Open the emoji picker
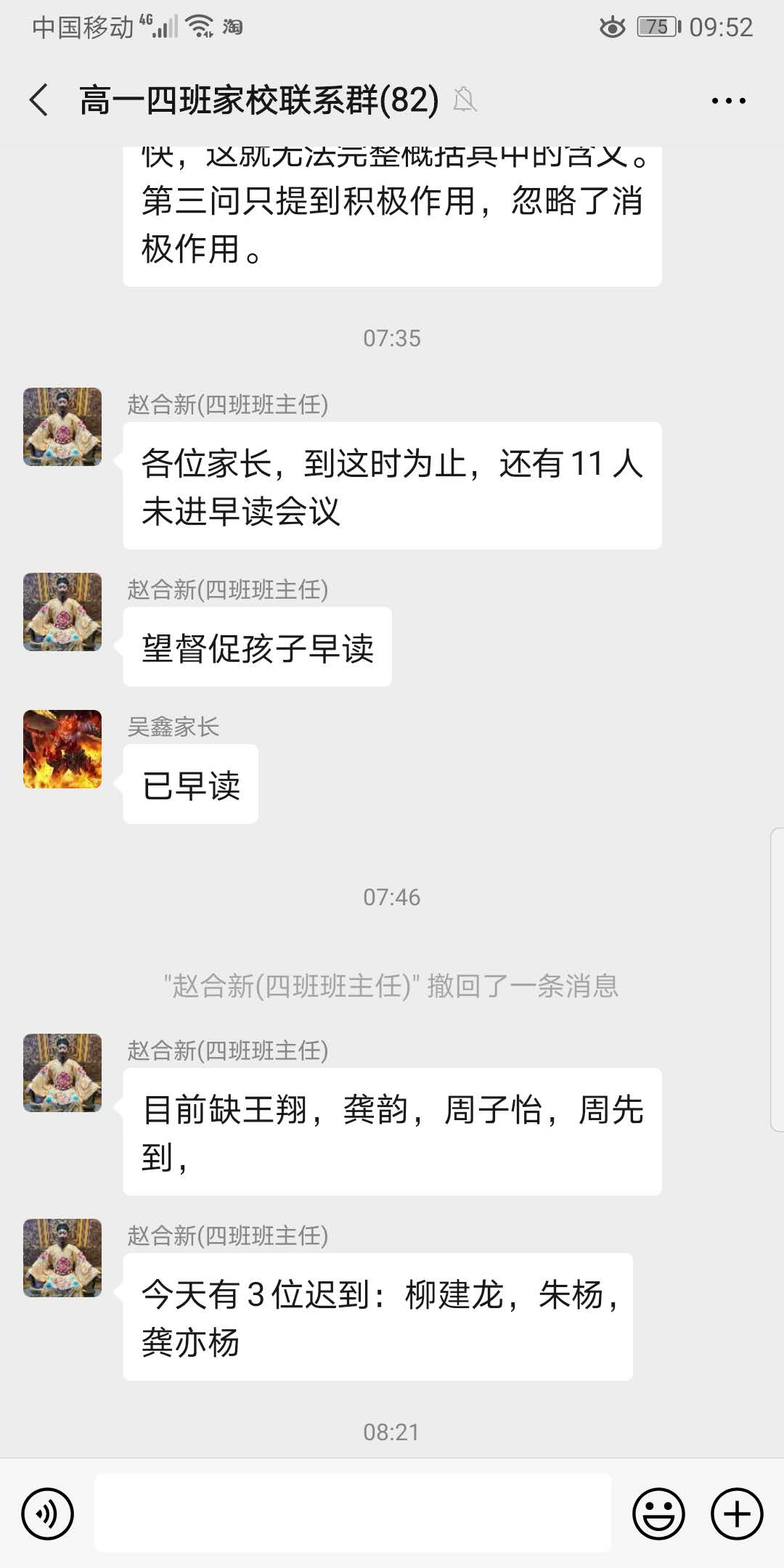Image resolution: width=784 pixels, height=1568 pixels. [x=658, y=1514]
